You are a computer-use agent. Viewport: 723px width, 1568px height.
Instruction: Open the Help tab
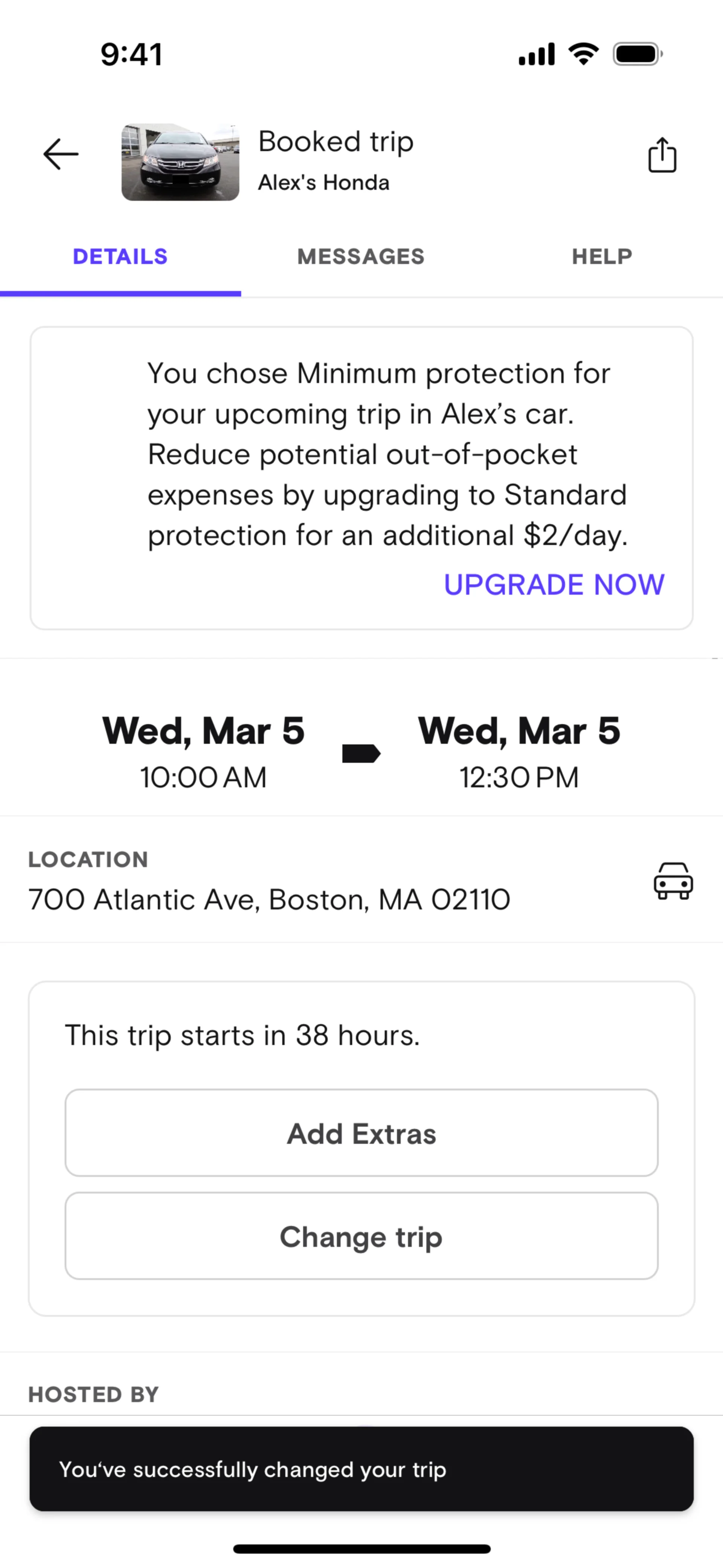(602, 257)
